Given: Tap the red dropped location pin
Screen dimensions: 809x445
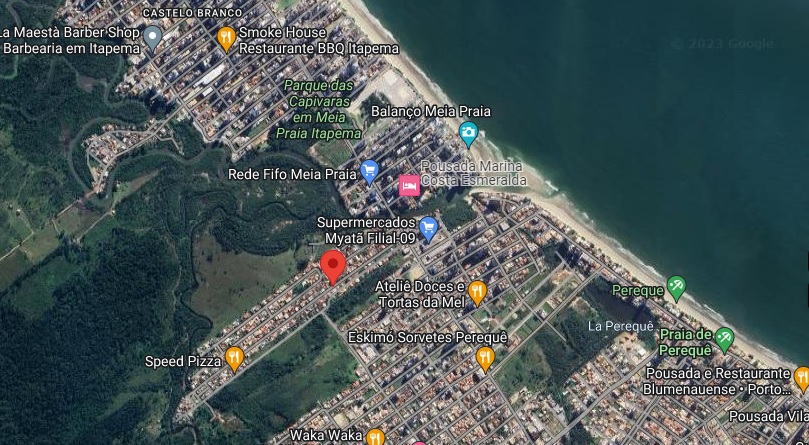Looking at the screenshot, I should pyautogui.click(x=333, y=266).
